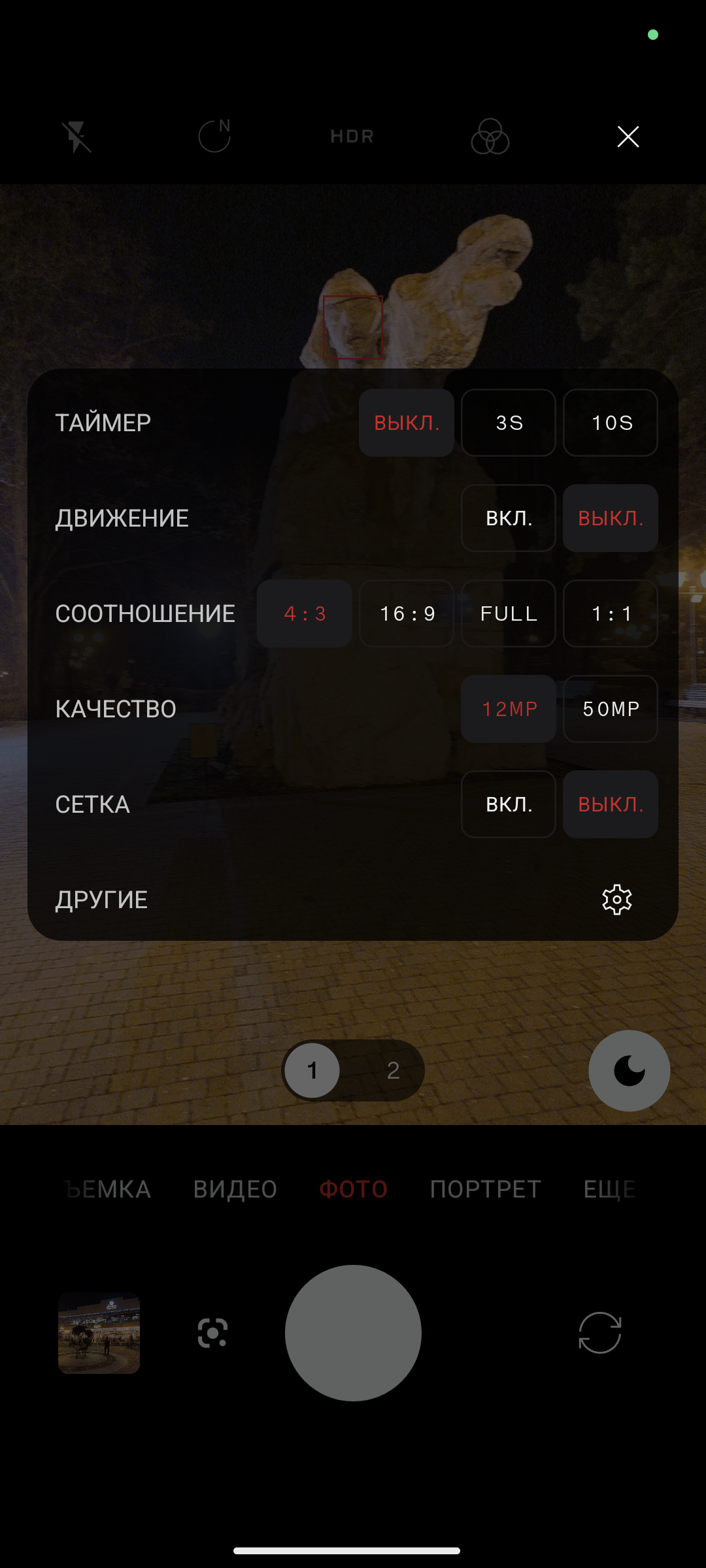Select 50MP photo quality

(611, 709)
